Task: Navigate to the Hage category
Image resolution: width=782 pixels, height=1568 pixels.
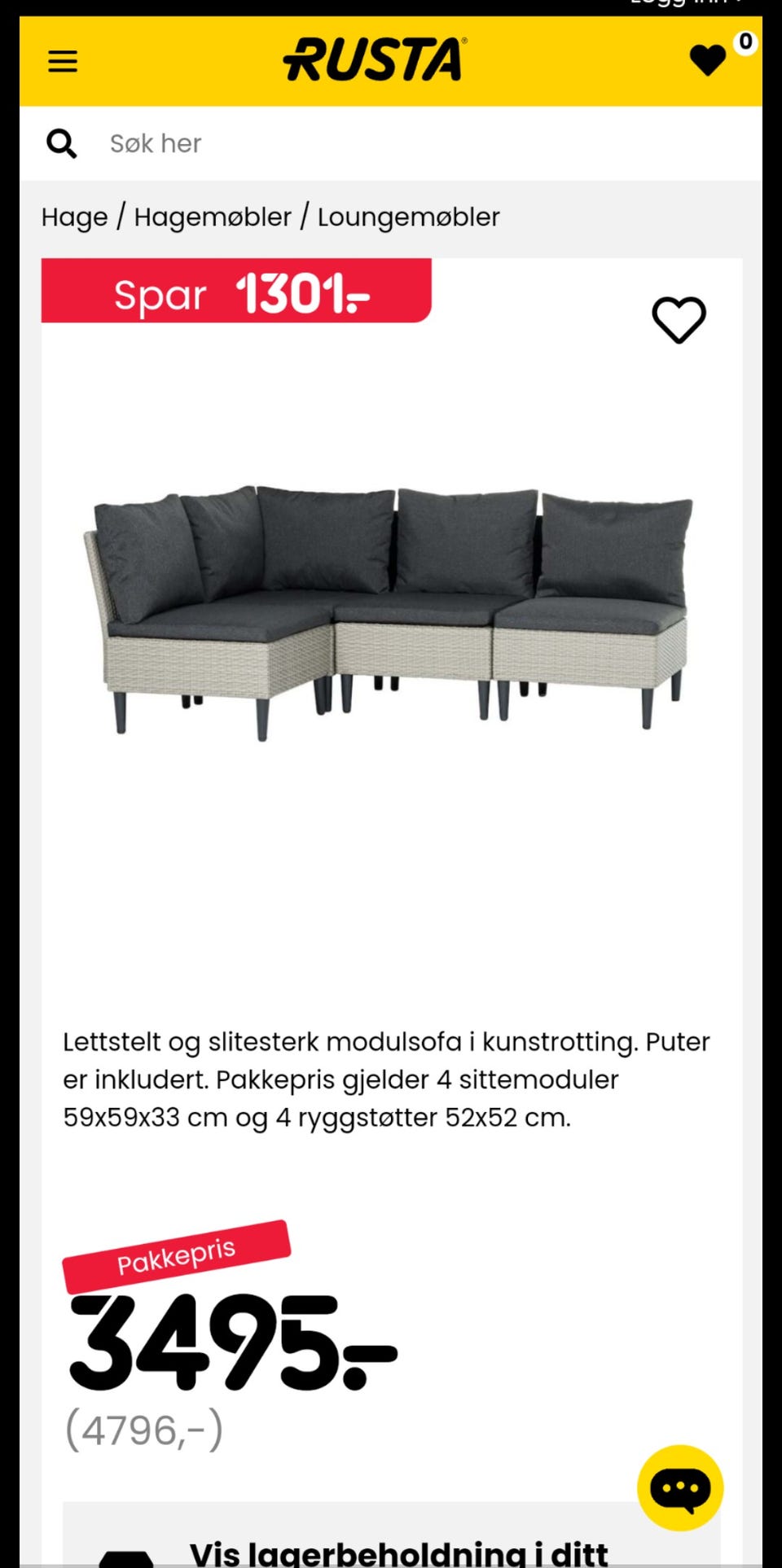Action: (x=76, y=217)
